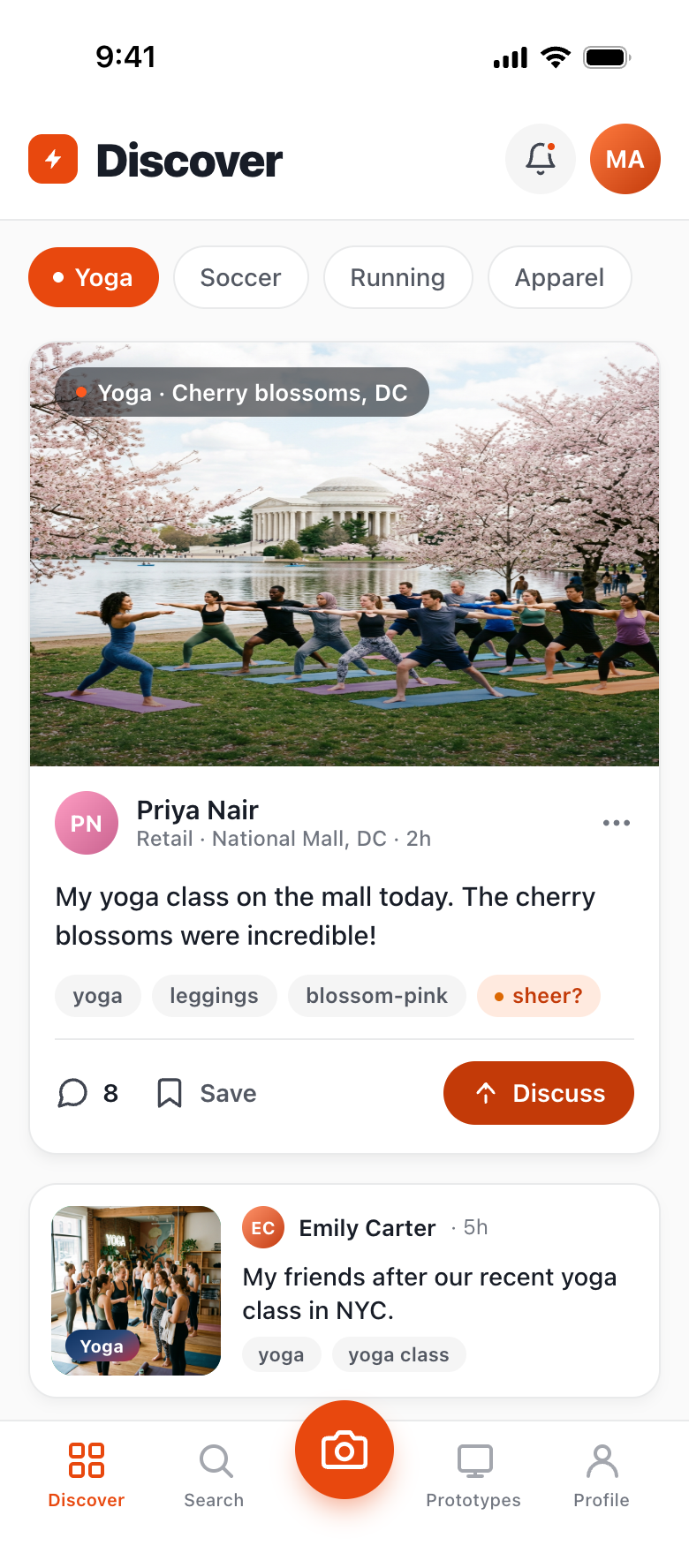Tap the blossom-pink tag
Image resolution: width=689 pixels, height=1568 pixels.
pos(377,996)
